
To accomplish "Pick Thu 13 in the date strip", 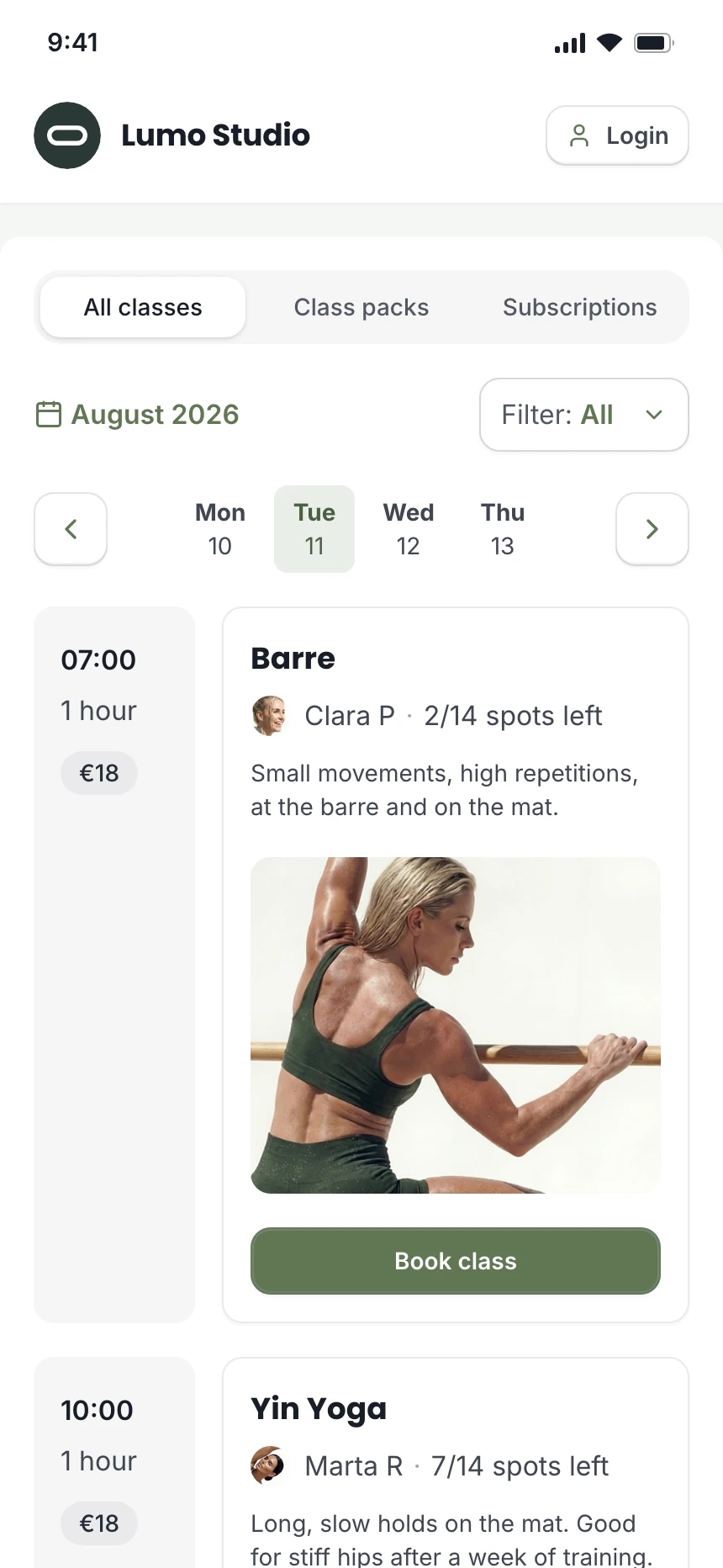I will point(503,529).
